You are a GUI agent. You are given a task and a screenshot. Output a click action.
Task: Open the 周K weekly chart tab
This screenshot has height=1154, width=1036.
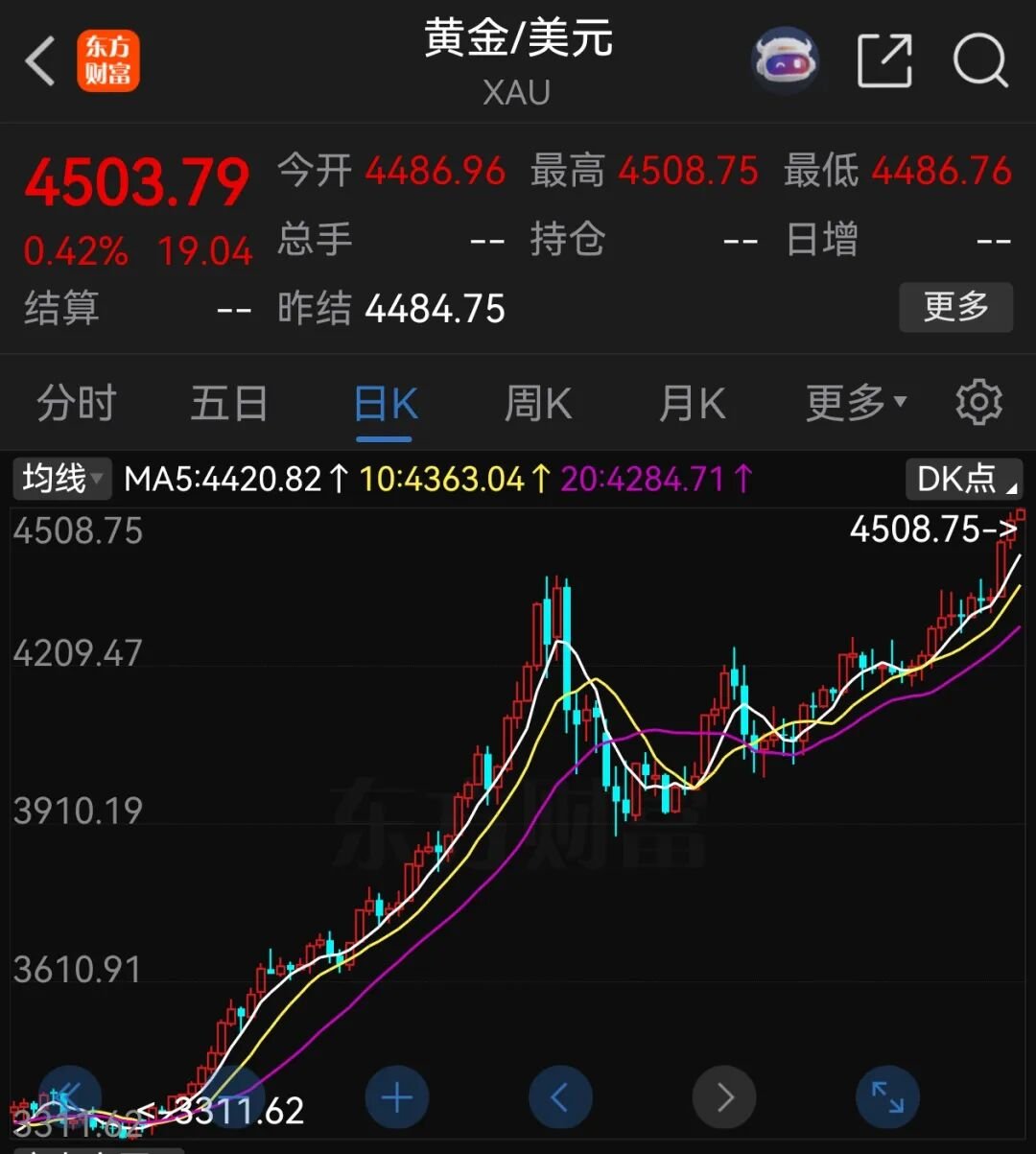click(x=537, y=403)
